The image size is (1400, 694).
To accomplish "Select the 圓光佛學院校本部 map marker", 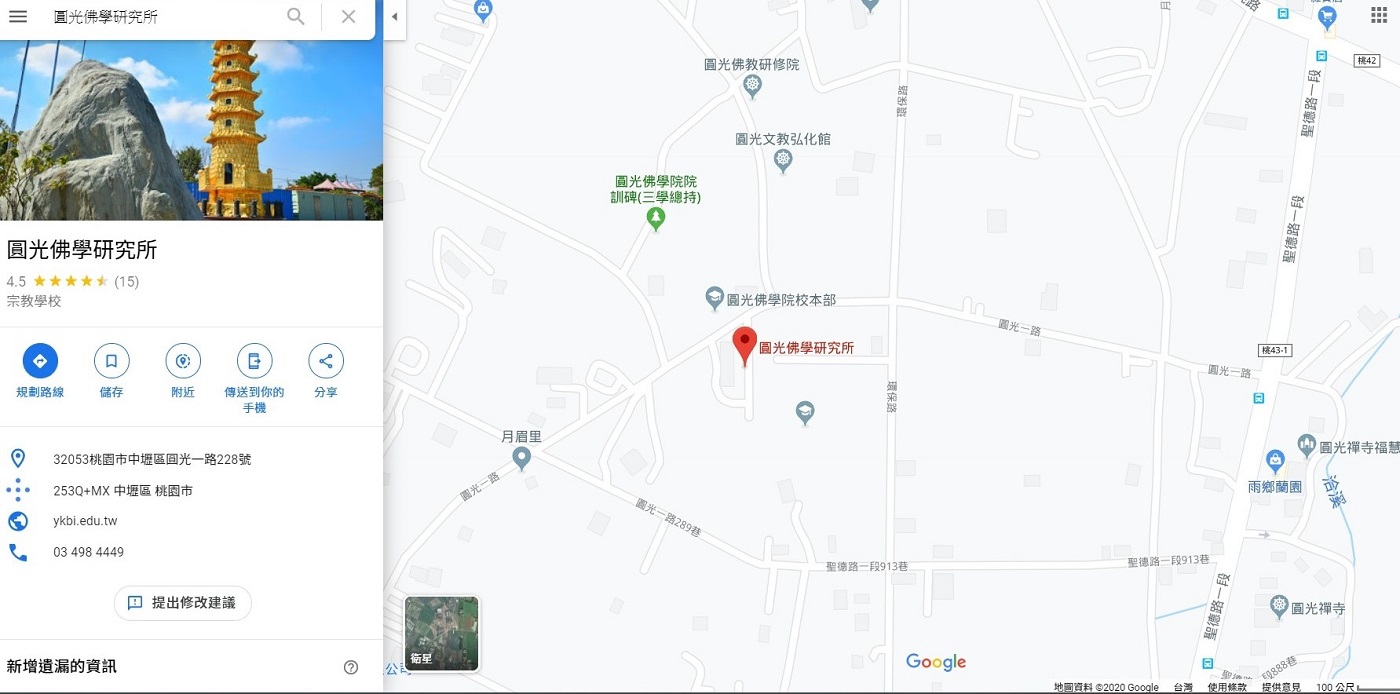I will pyautogui.click(x=714, y=297).
